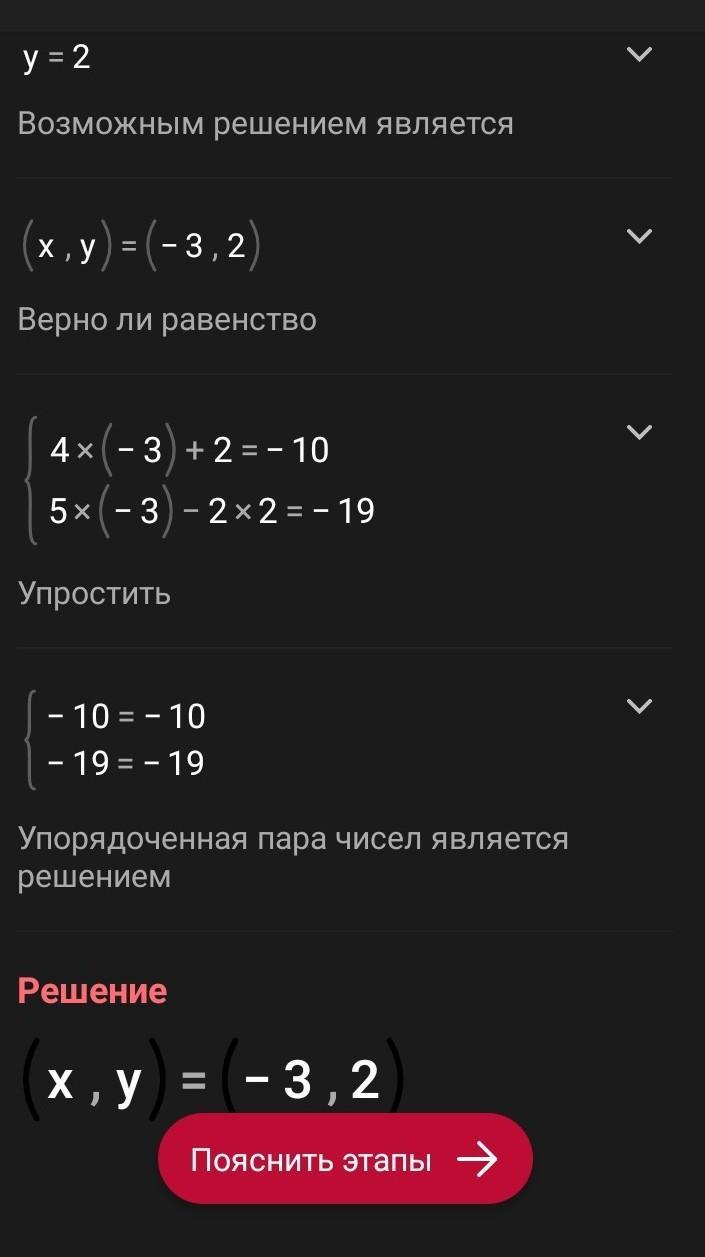Expand the −10 = −10 simplification step
Image resolution: width=705 pixels, height=1257 pixels.
pos(638,706)
